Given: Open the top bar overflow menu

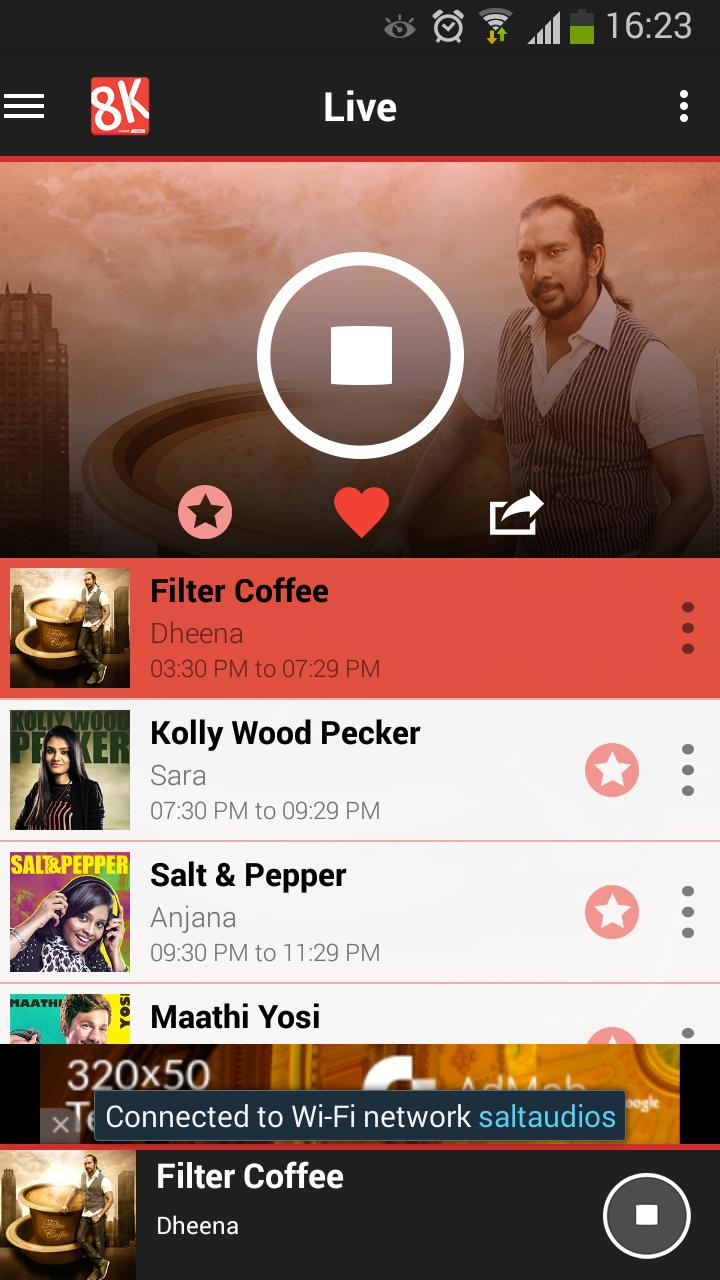Looking at the screenshot, I should coord(684,107).
